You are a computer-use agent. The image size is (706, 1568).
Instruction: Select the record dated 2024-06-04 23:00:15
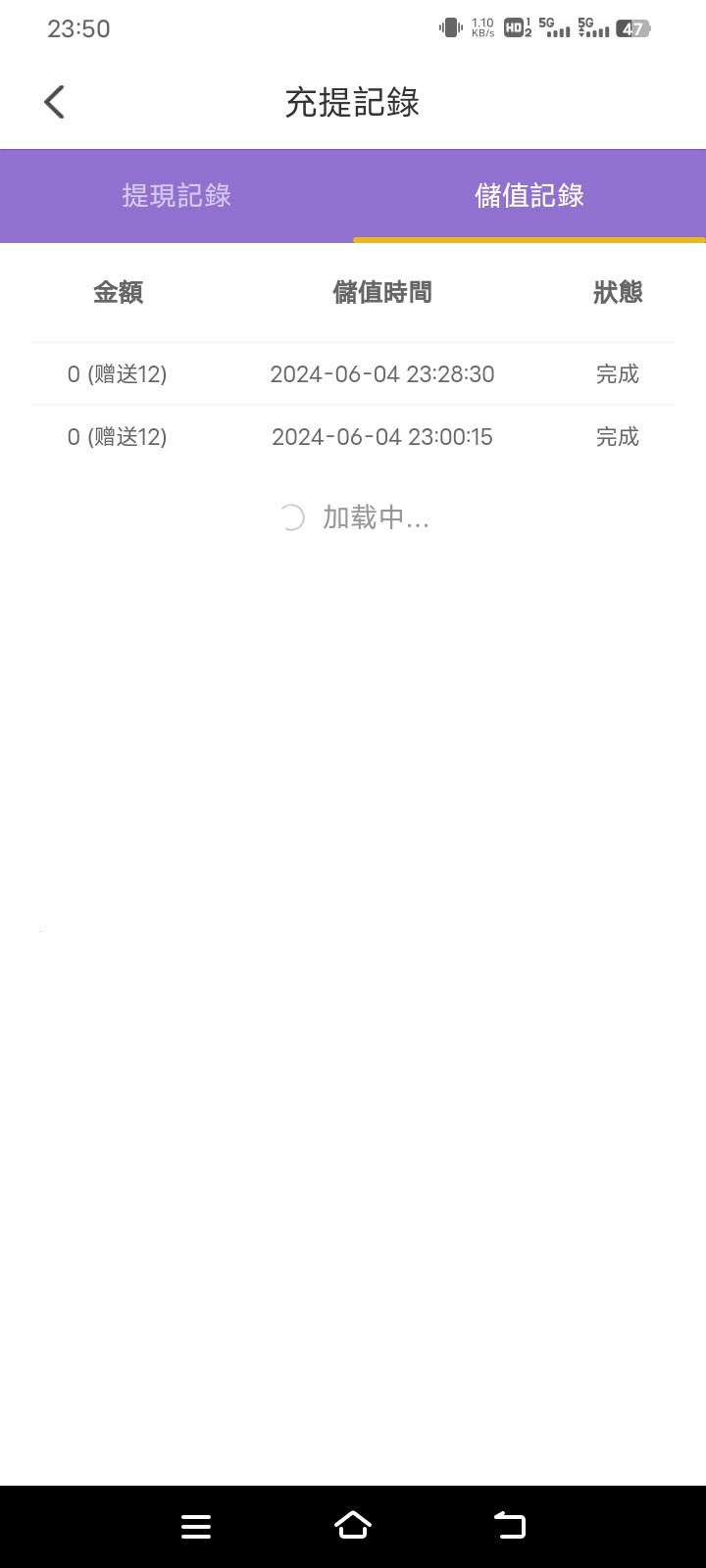[x=383, y=436]
